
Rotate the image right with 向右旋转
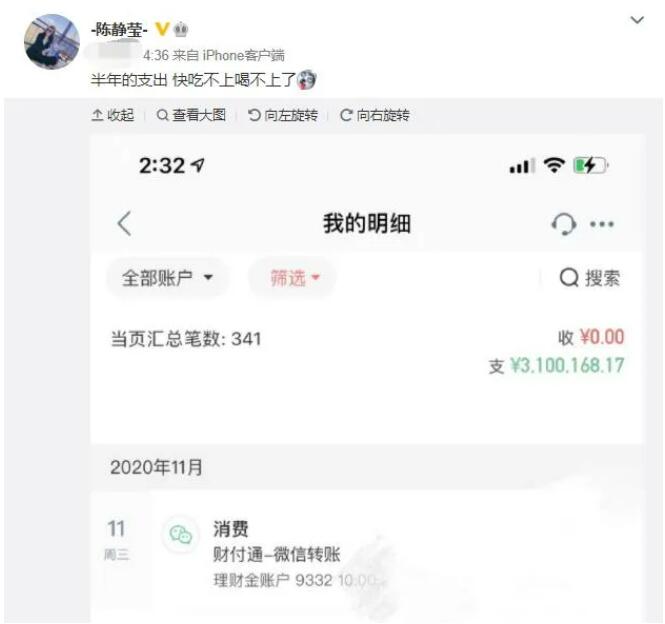pos(375,116)
